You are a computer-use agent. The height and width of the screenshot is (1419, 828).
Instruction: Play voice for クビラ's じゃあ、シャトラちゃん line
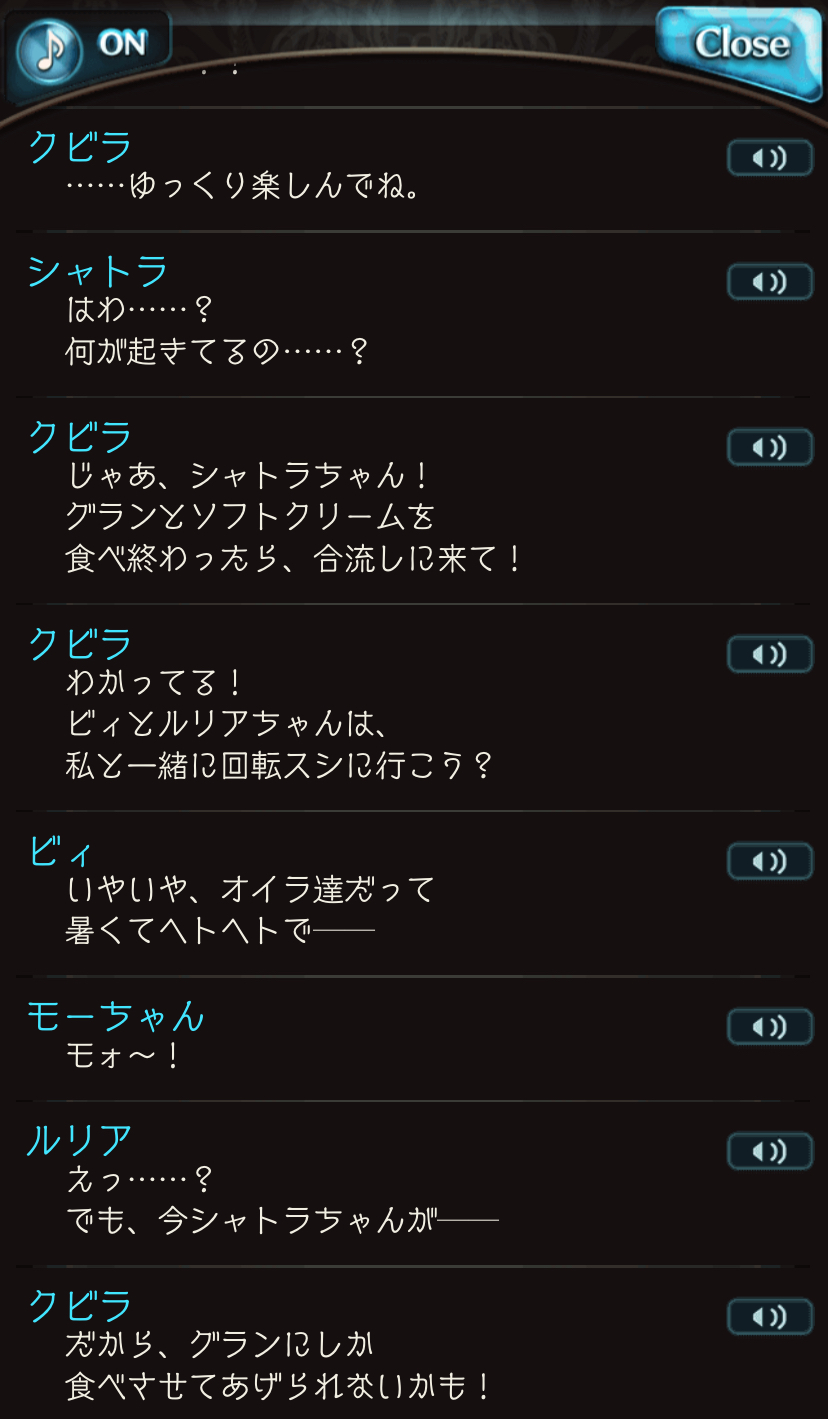(x=769, y=448)
